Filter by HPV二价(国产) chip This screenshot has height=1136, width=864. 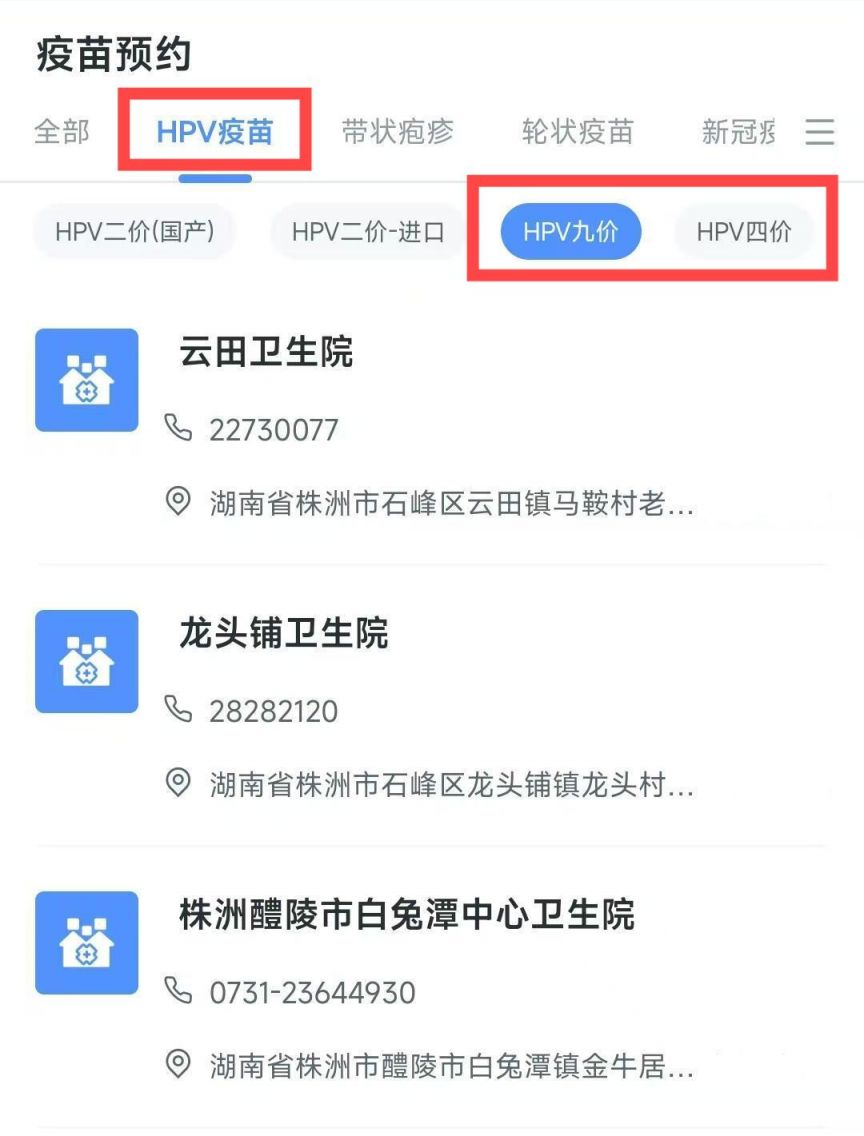point(134,232)
